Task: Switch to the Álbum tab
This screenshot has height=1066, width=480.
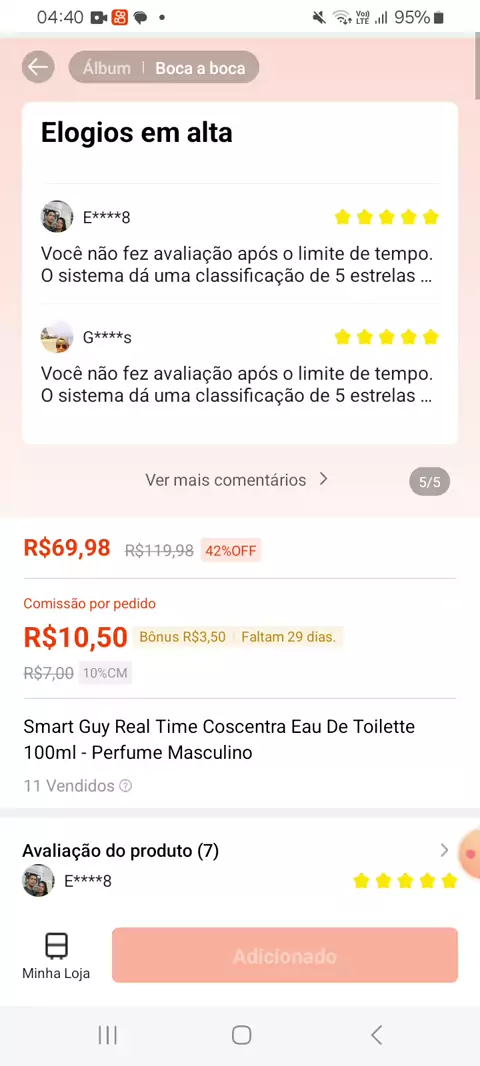Action: 107,68
